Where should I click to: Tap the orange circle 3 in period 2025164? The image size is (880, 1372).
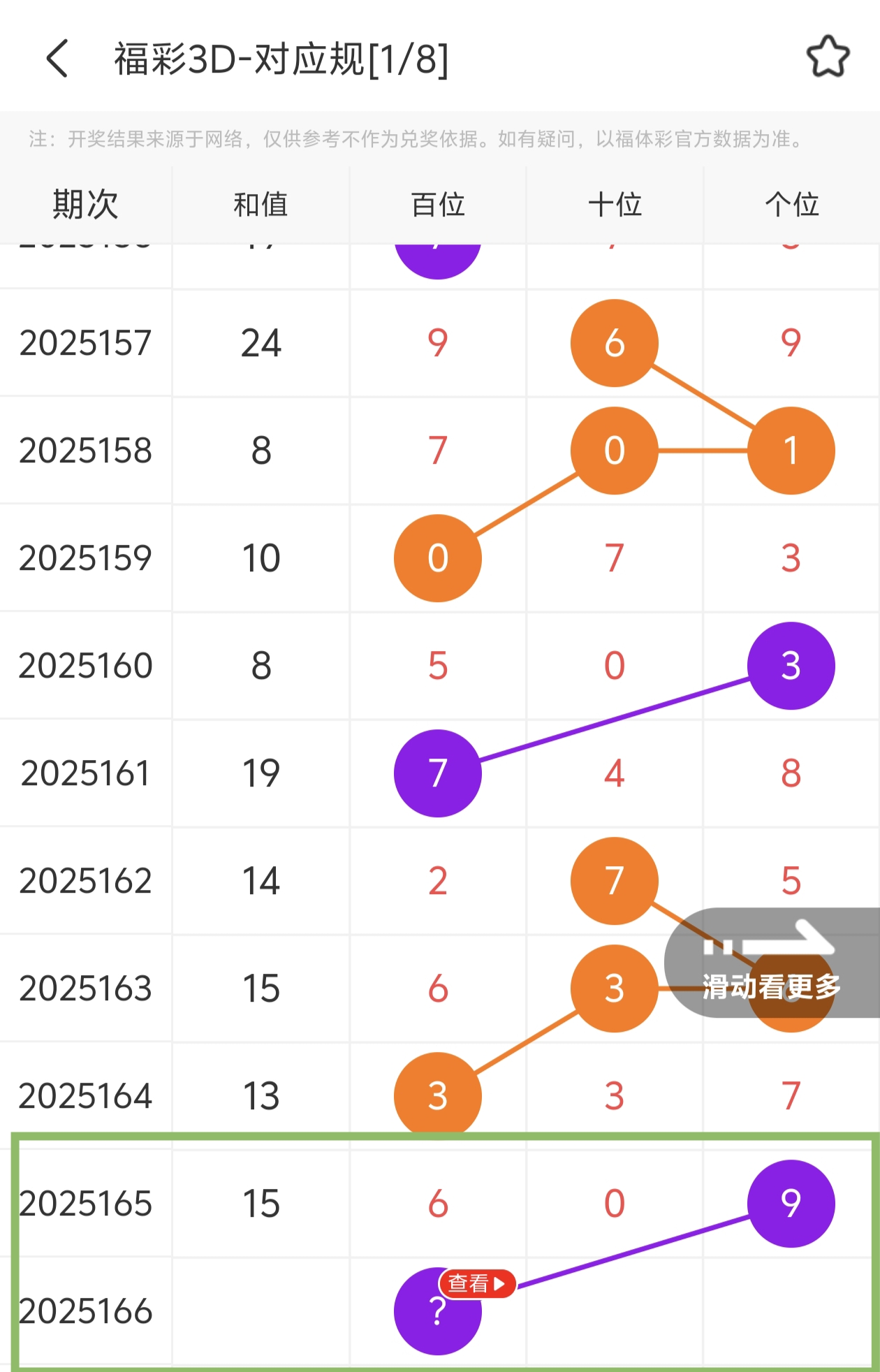(x=437, y=1096)
